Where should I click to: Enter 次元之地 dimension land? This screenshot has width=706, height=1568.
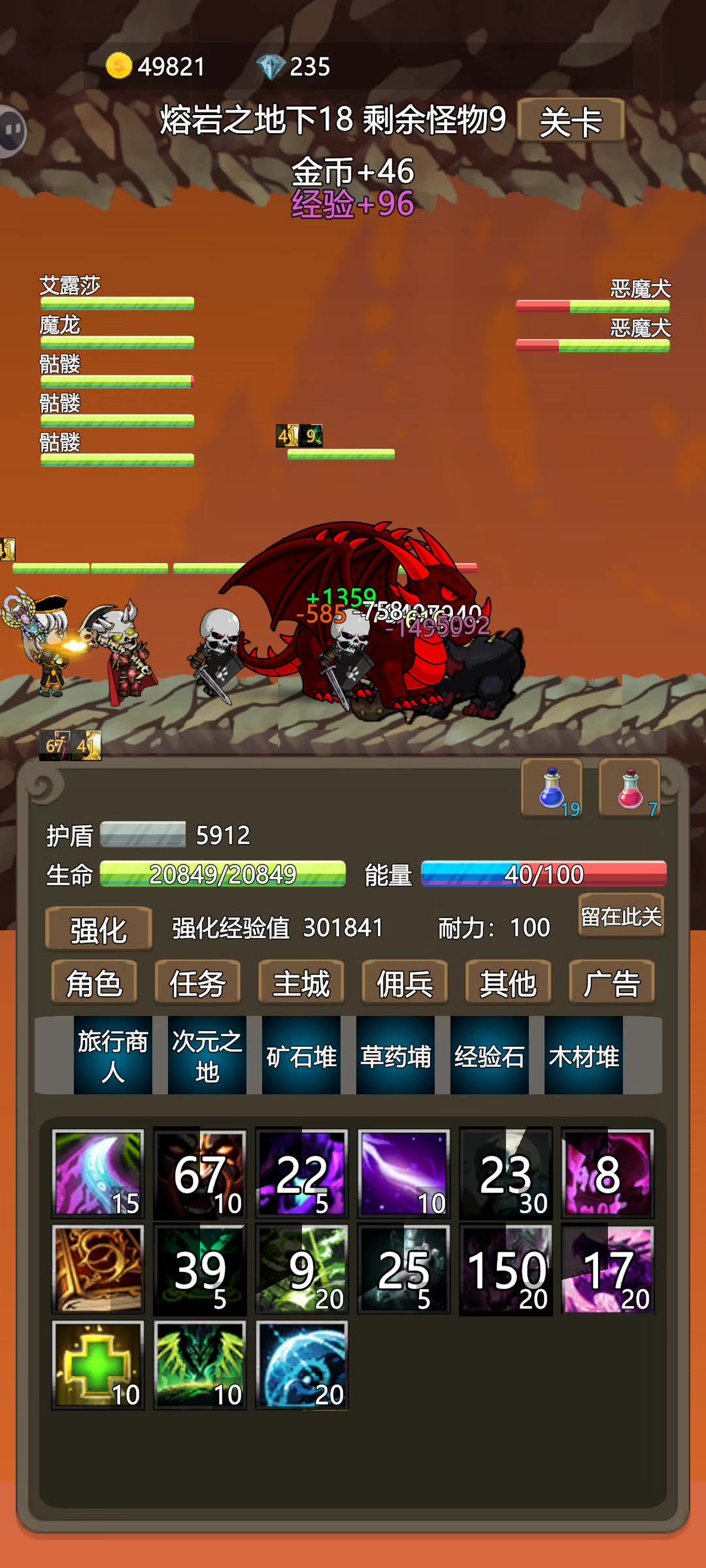point(207,1056)
